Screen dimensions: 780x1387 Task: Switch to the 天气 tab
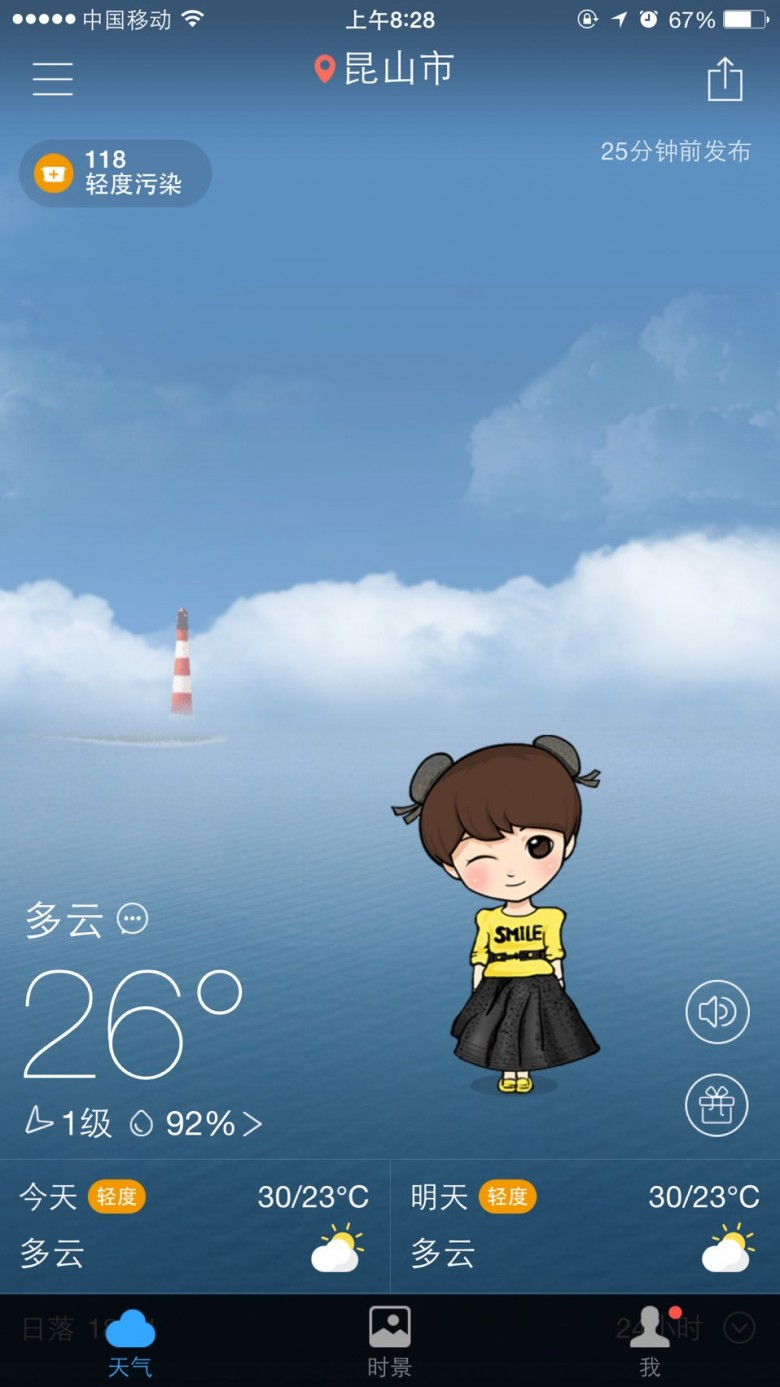click(130, 1341)
